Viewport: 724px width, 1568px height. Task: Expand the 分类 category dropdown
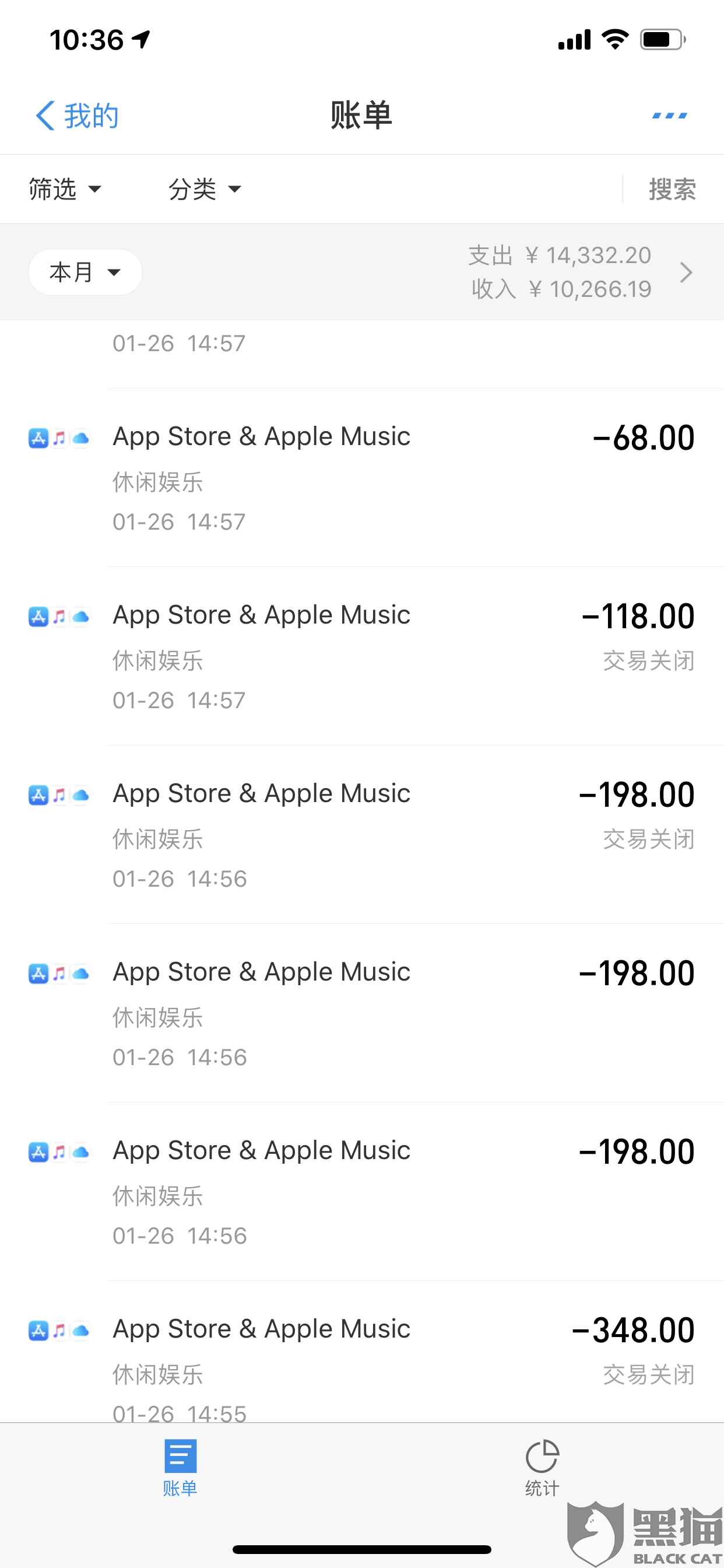point(205,190)
